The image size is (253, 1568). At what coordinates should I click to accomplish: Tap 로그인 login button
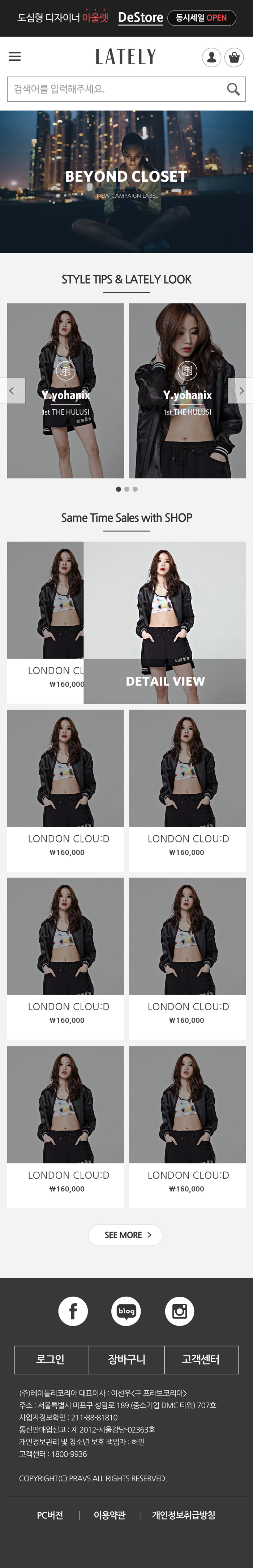51,1359
